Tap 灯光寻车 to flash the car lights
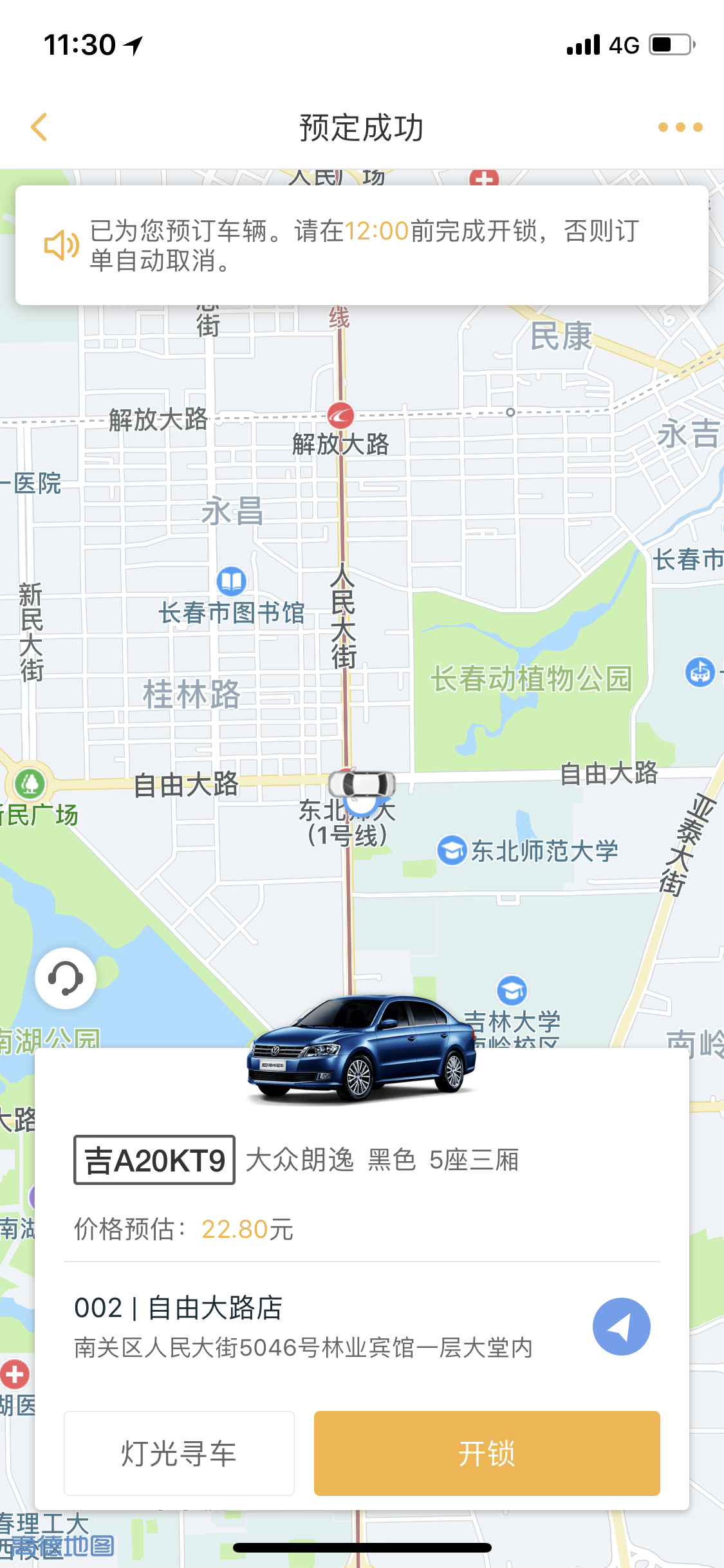Screen dimensions: 724x1568 click(x=179, y=1453)
